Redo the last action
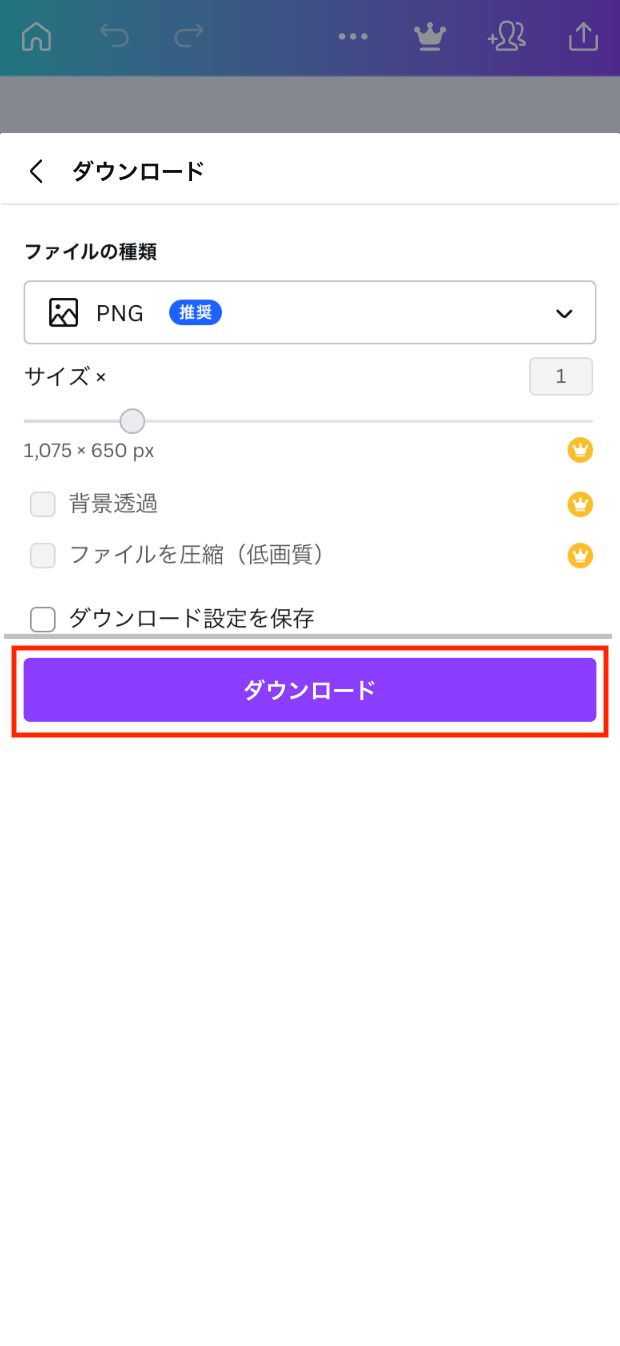620x1346 pixels. click(189, 37)
